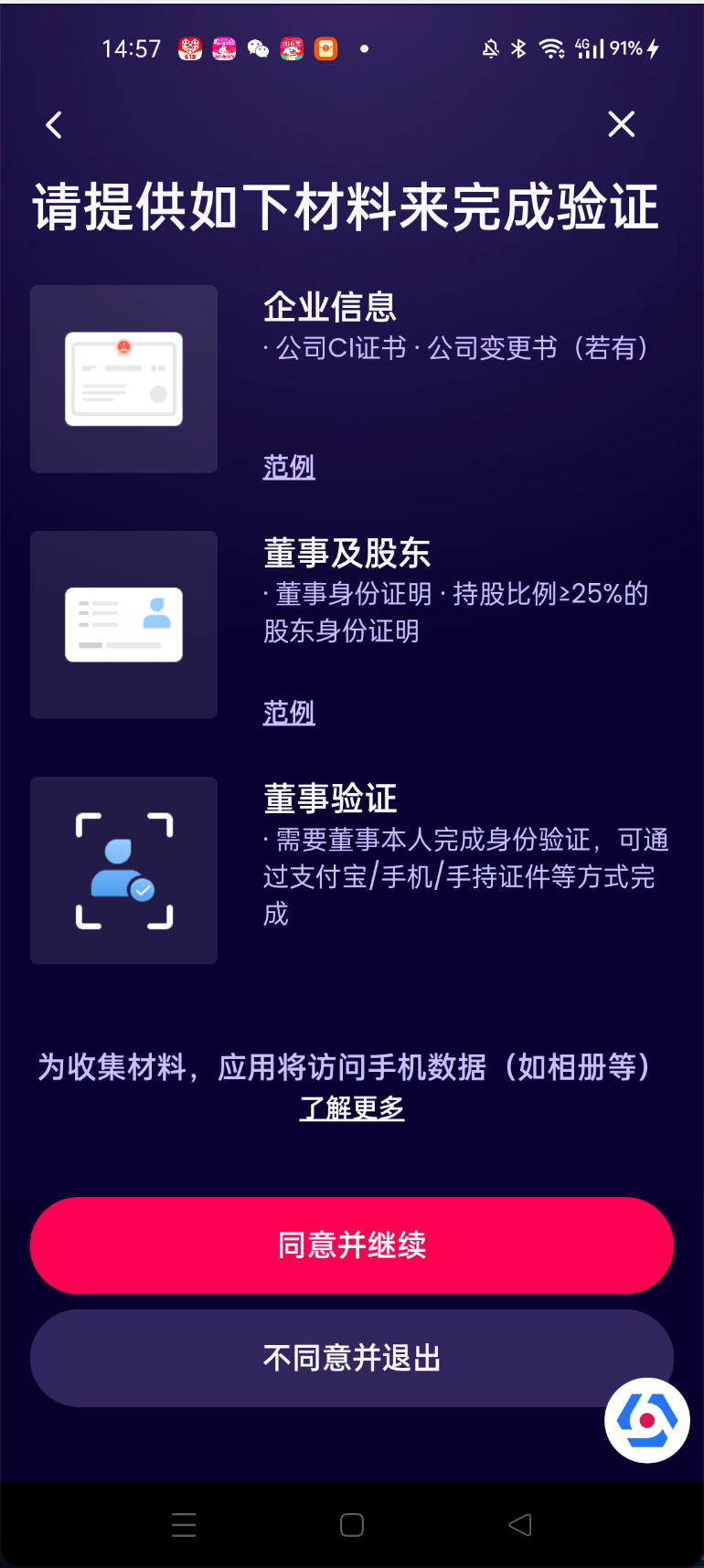Image resolution: width=704 pixels, height=1568 pixels.
Task: Open the 范例 link under 企业信息
Action: pos(289,467)
